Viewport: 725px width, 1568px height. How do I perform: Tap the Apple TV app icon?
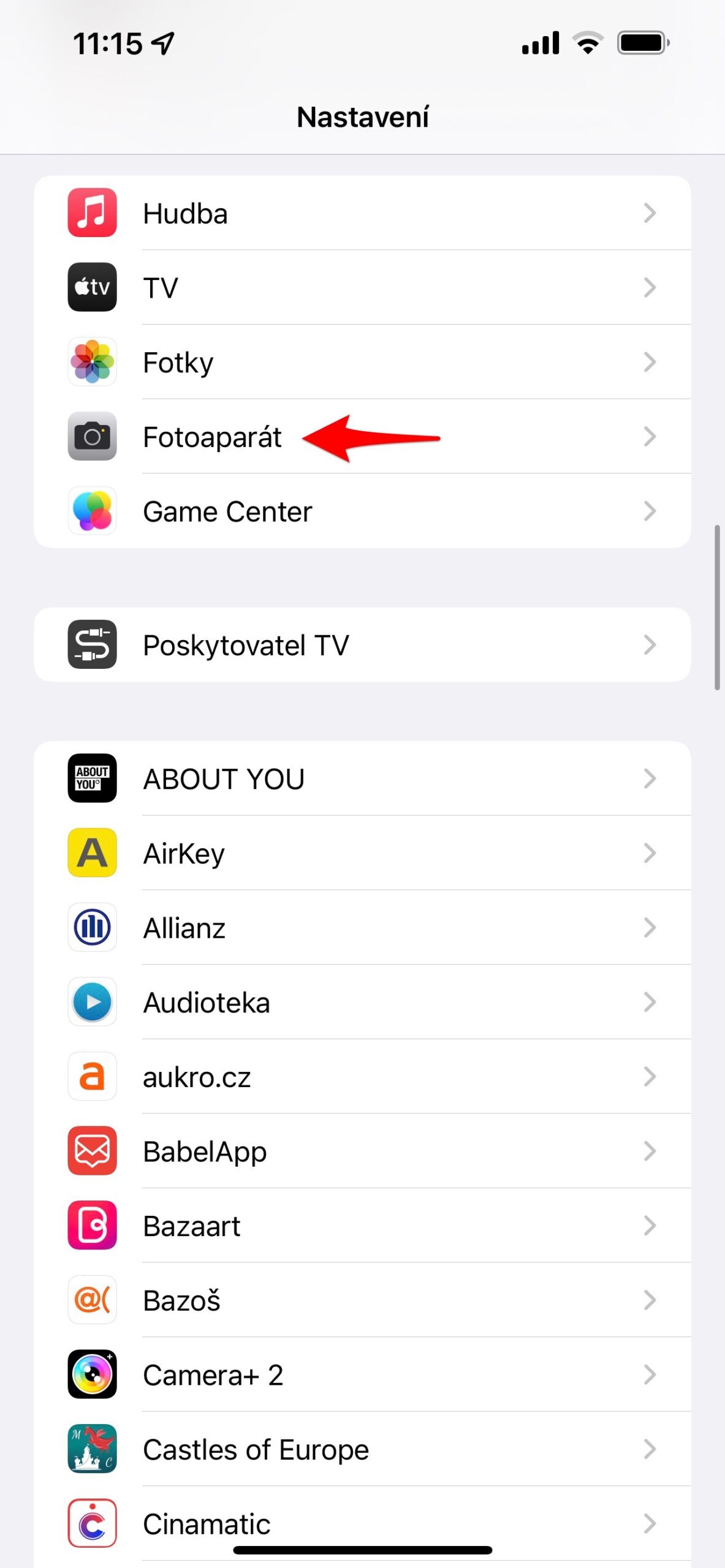pos(92,288)
